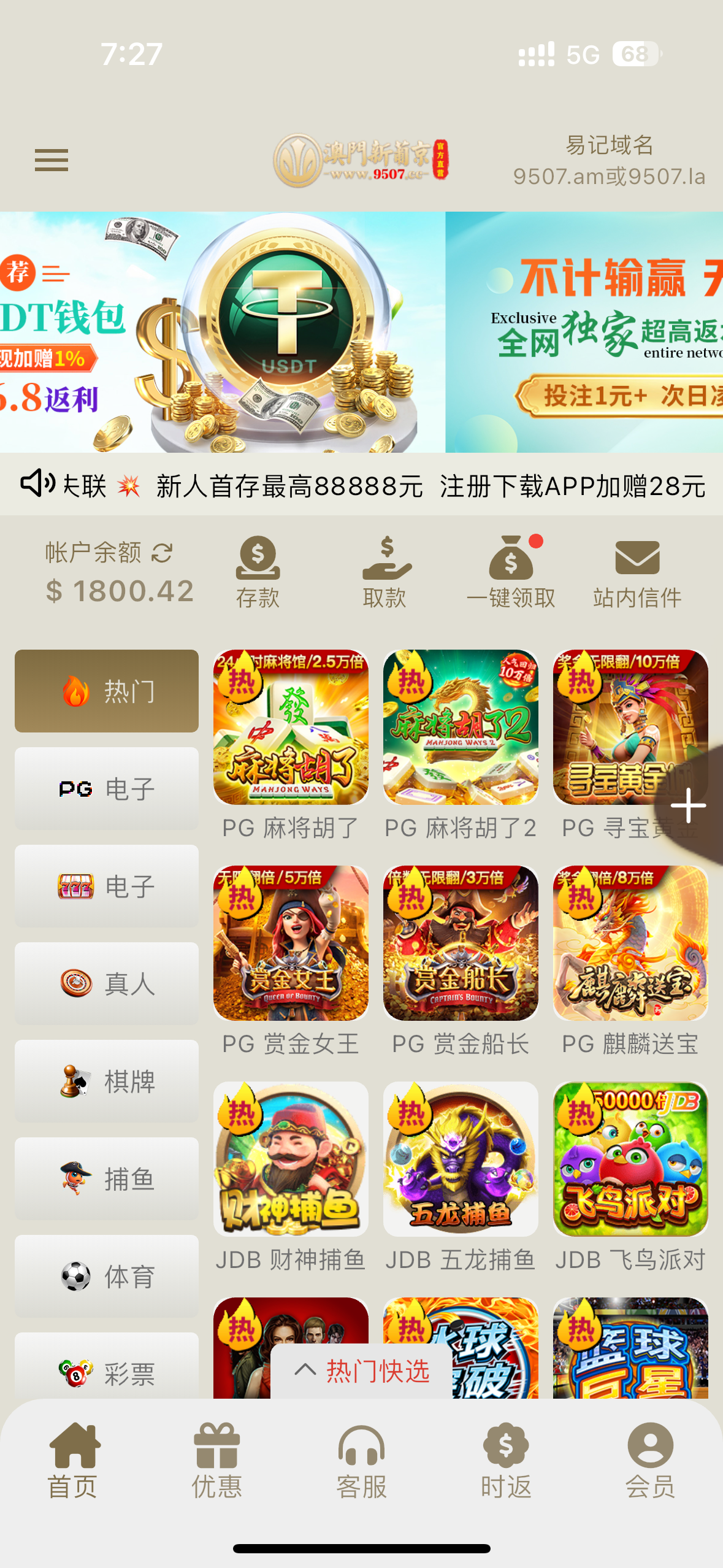Refresh the account balance
Viewport: 723px width, 1568px height.
(x=161, y=551)
